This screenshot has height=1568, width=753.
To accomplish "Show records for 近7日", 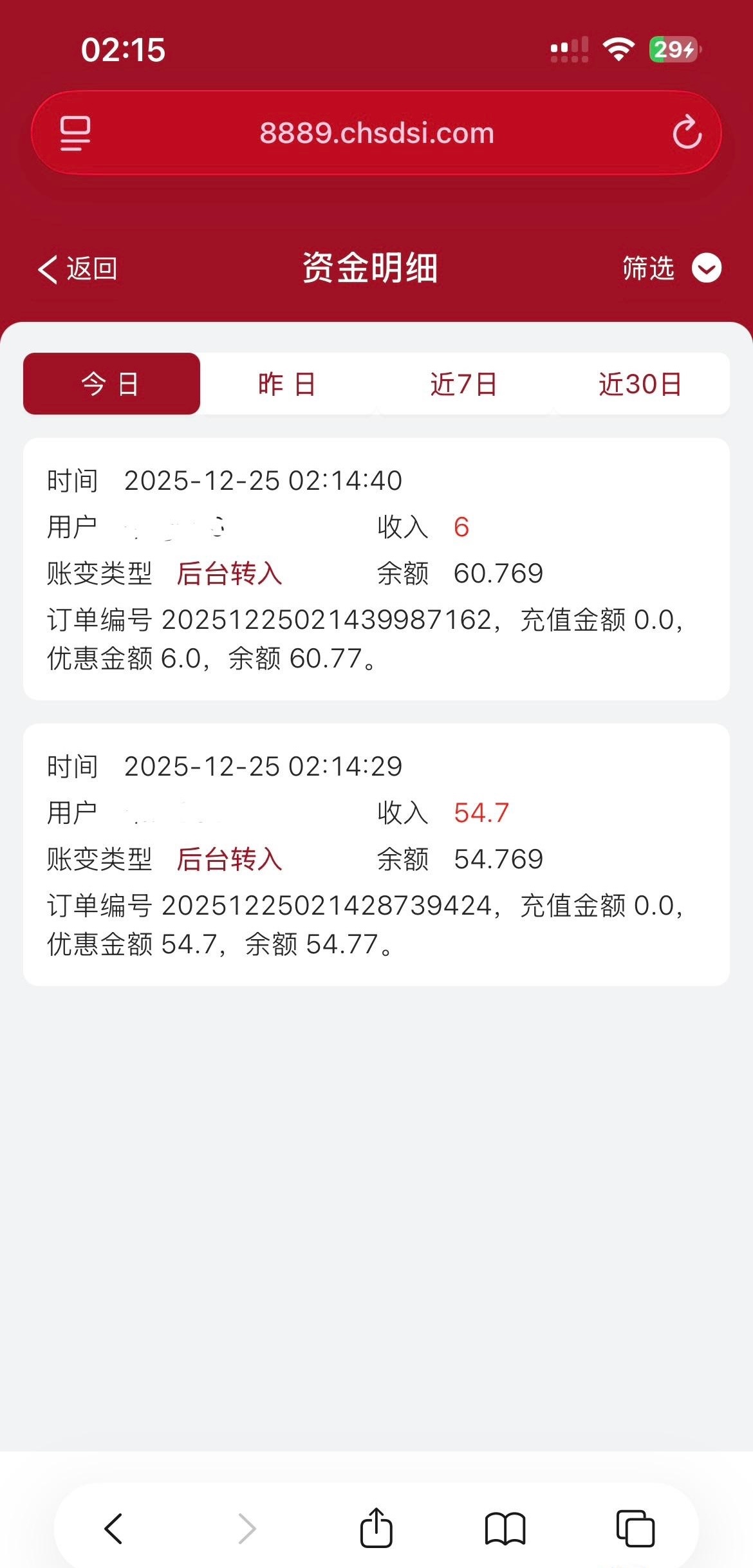I will [x=463, y=384].
